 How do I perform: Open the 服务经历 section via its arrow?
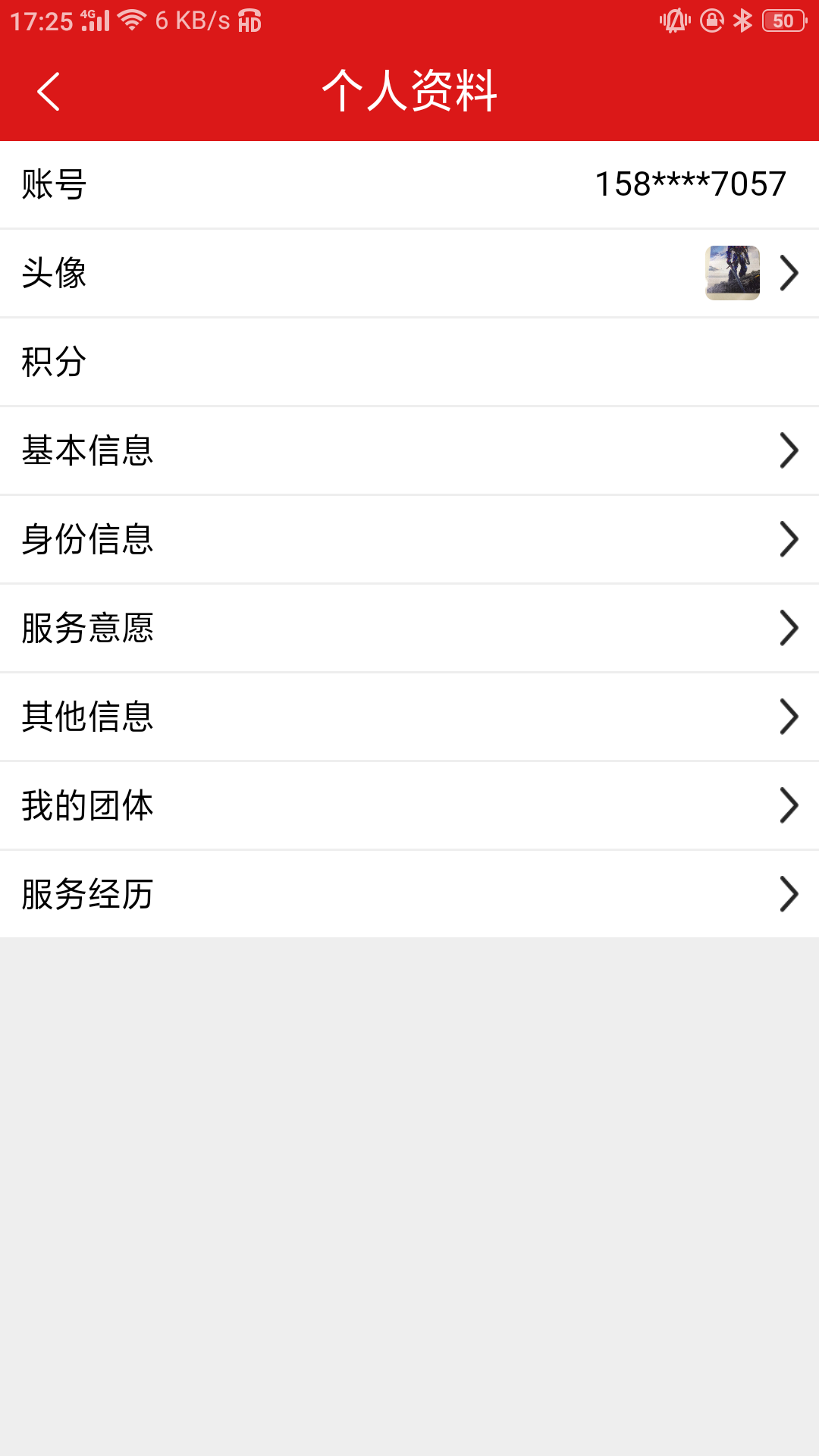(789, 894)
